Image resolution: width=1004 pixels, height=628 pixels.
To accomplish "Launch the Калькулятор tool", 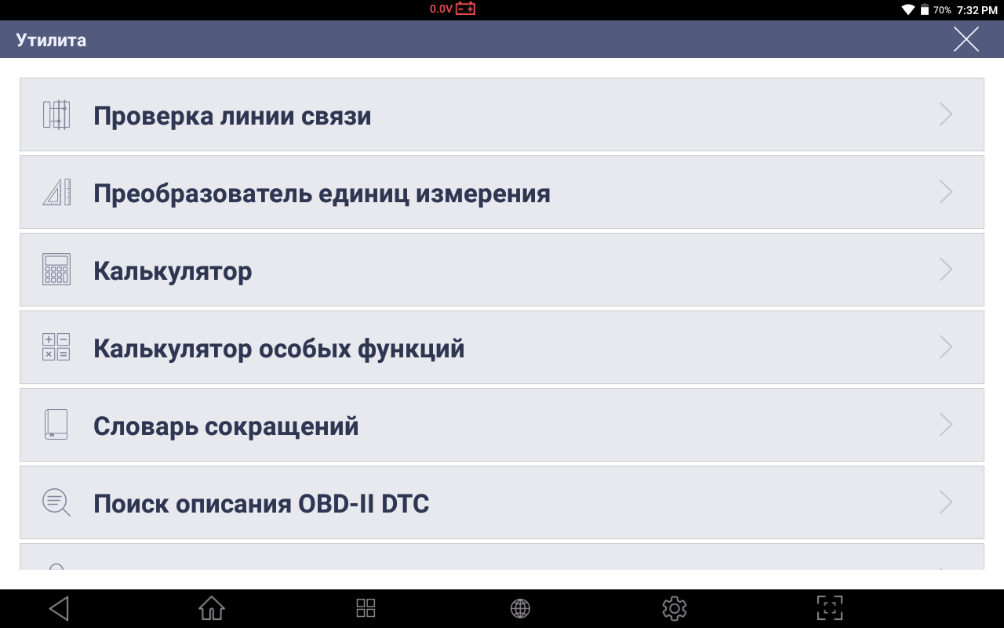I will (x=501, y=270).
